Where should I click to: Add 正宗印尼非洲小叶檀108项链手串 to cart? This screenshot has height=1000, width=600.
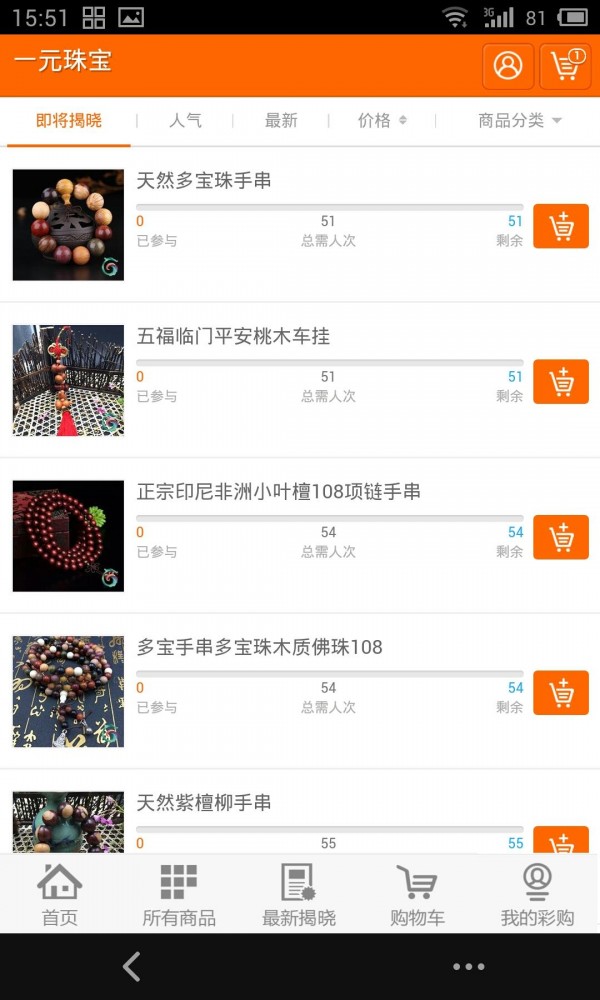(560, 537)
